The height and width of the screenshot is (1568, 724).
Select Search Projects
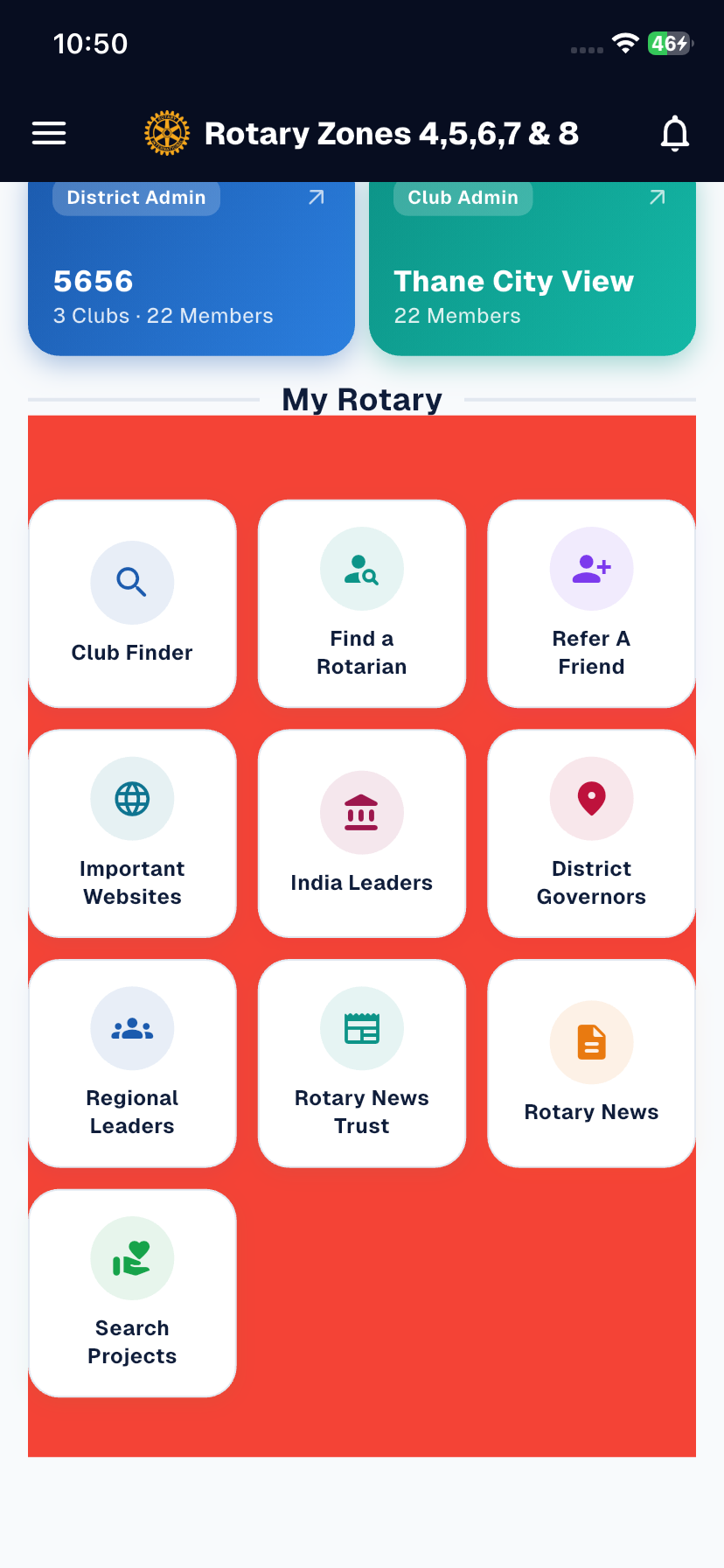(x=132, y=1293)
